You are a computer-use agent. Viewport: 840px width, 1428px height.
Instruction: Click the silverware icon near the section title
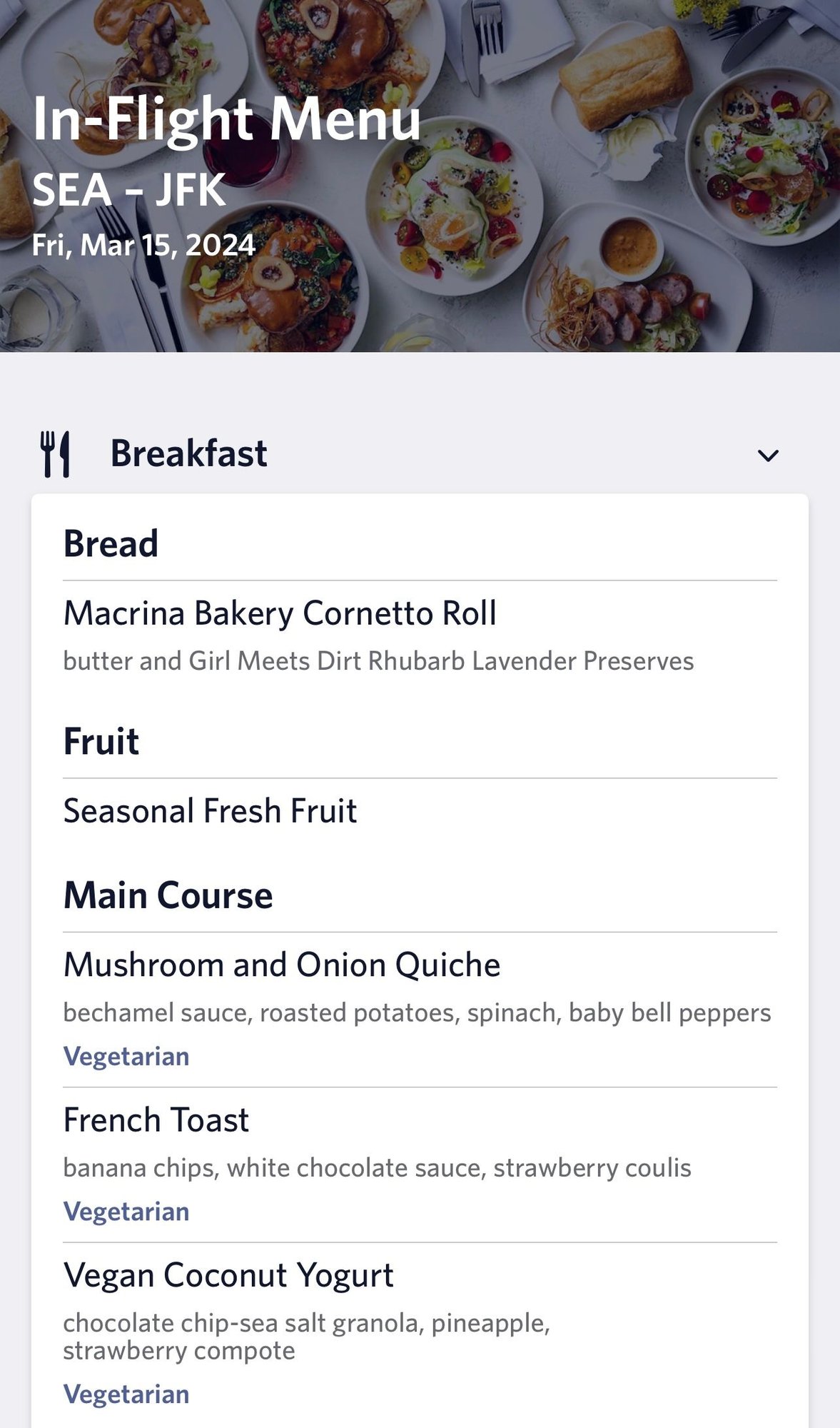click(x=56, y=453)
